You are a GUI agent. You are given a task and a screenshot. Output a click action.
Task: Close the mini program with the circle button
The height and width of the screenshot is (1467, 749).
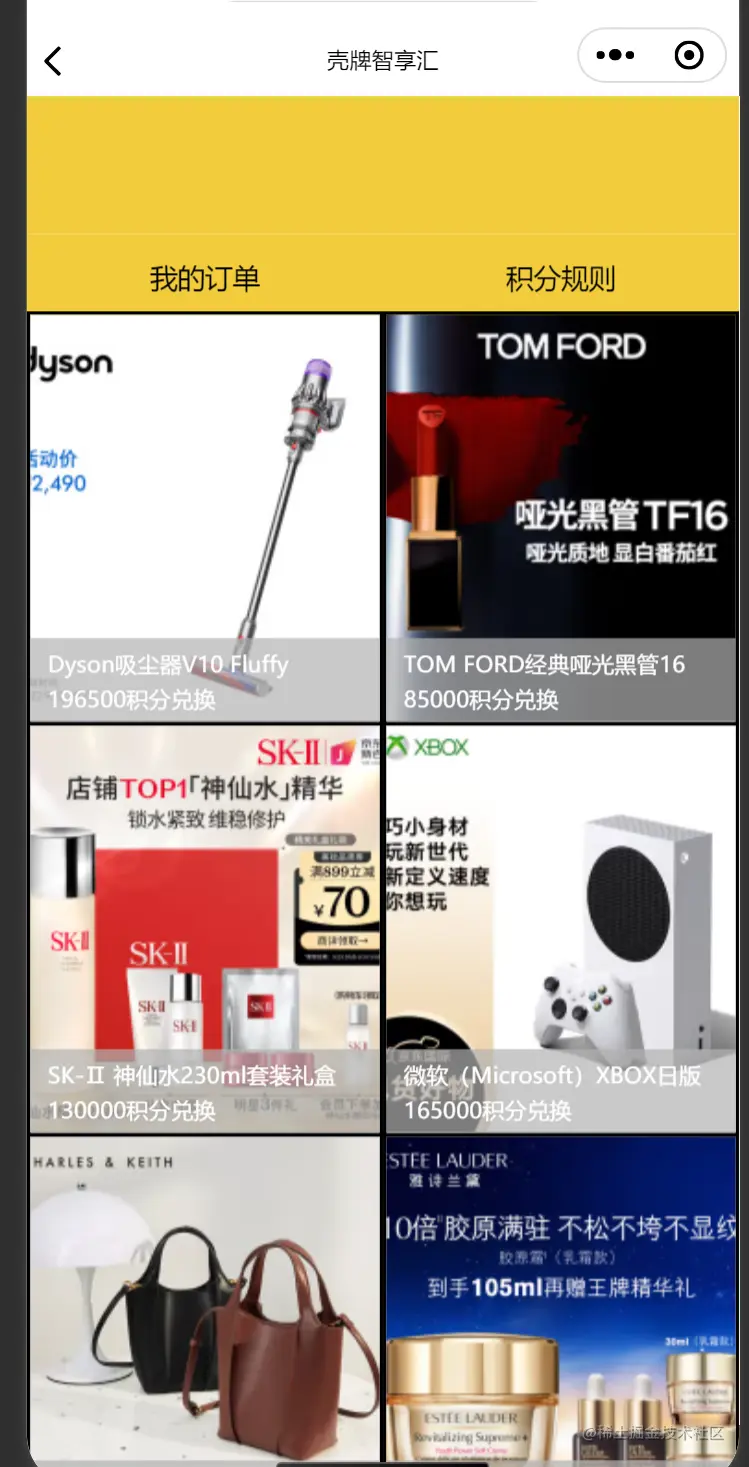click(x=689, y=55)
